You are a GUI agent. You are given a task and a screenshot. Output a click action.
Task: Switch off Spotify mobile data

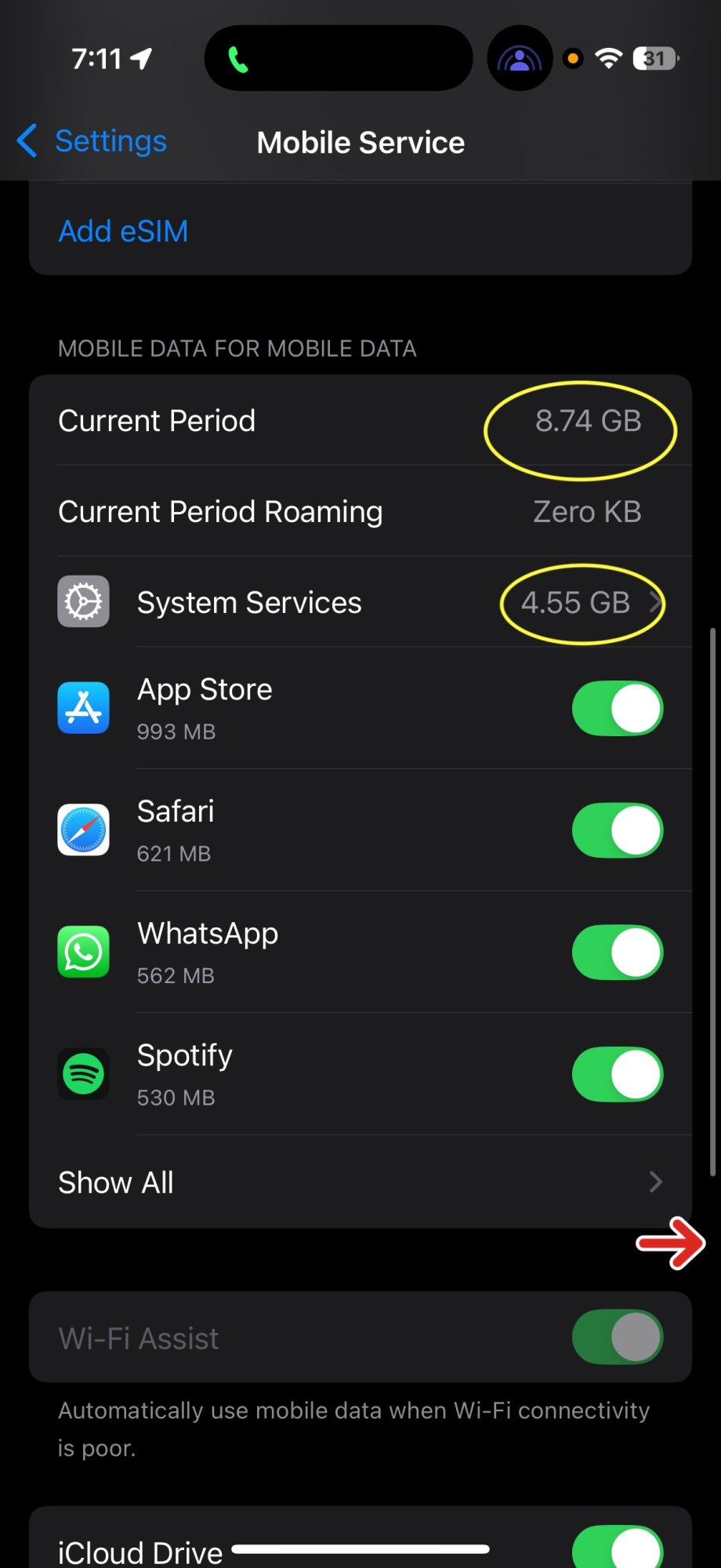point(617,1074)
